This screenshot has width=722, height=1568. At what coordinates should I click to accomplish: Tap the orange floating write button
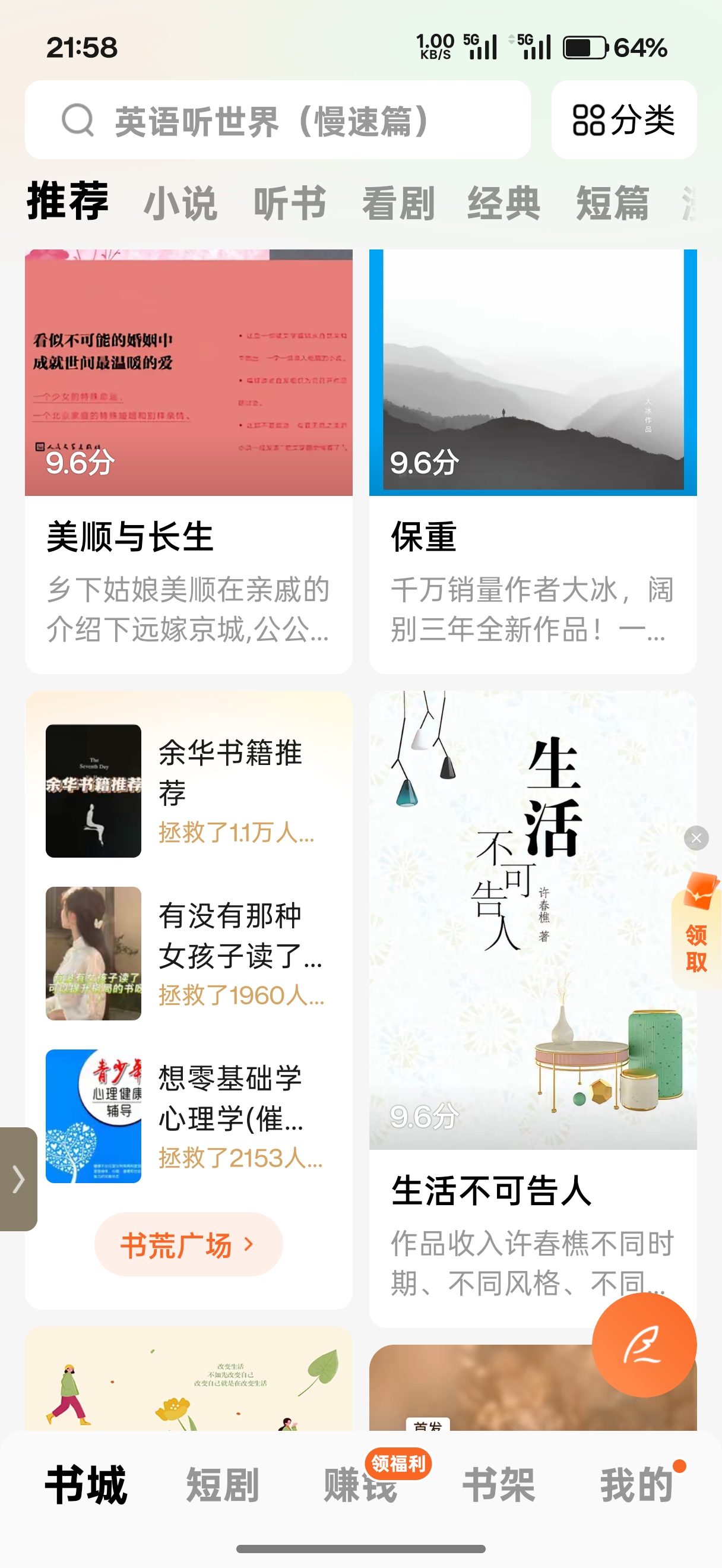pyautogui.click(x=644, y=1345)
